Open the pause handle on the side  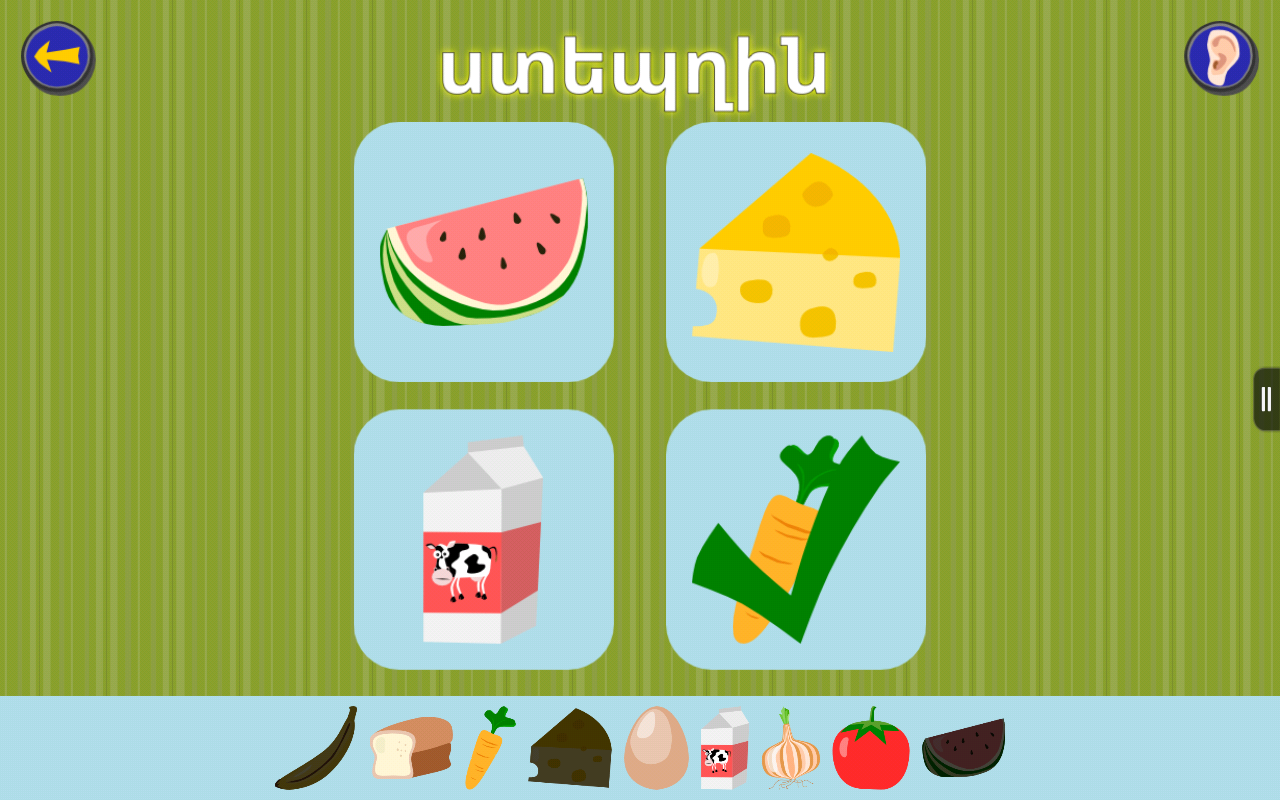1266,399
